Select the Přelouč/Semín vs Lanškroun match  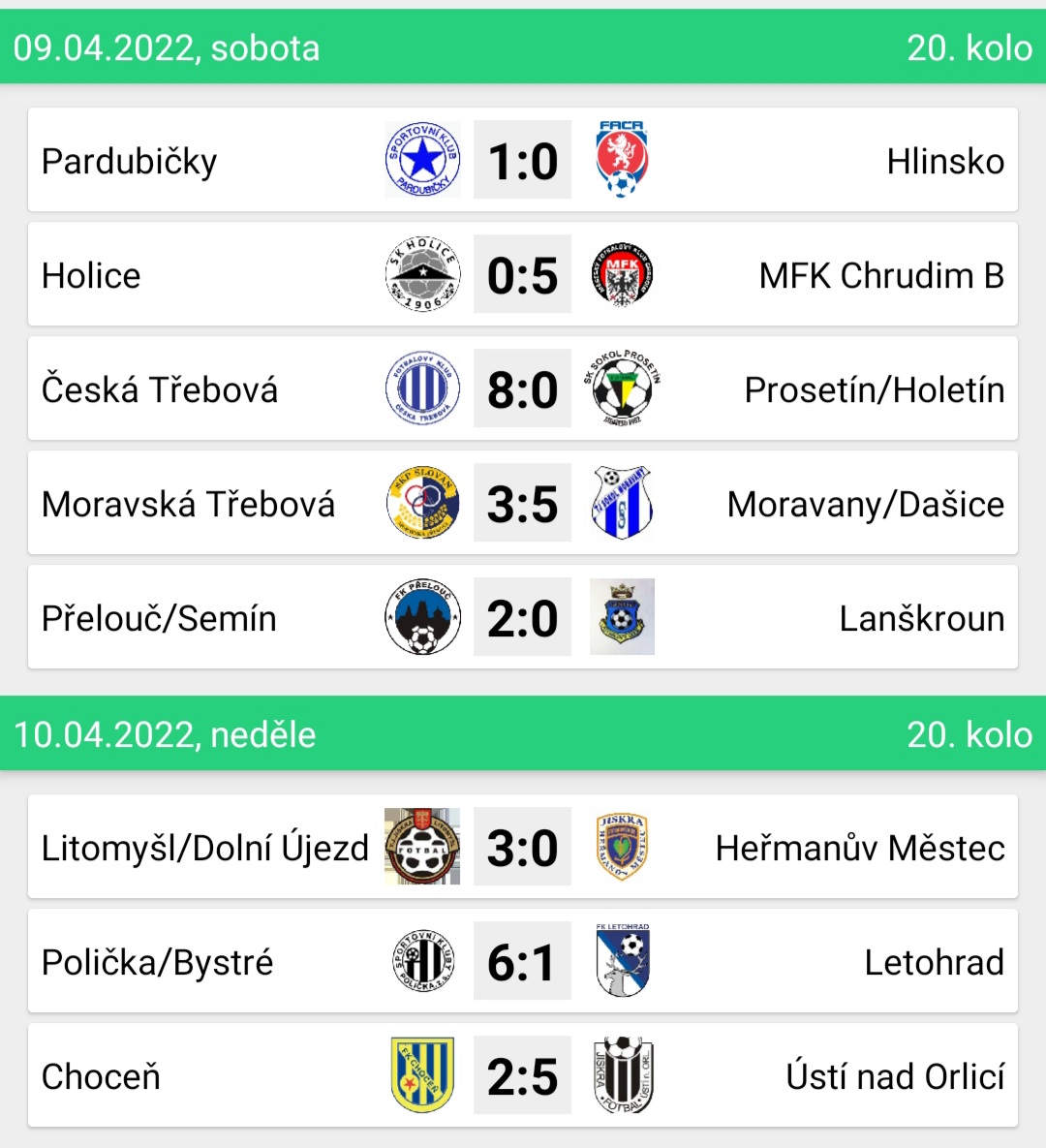point(522,618)
